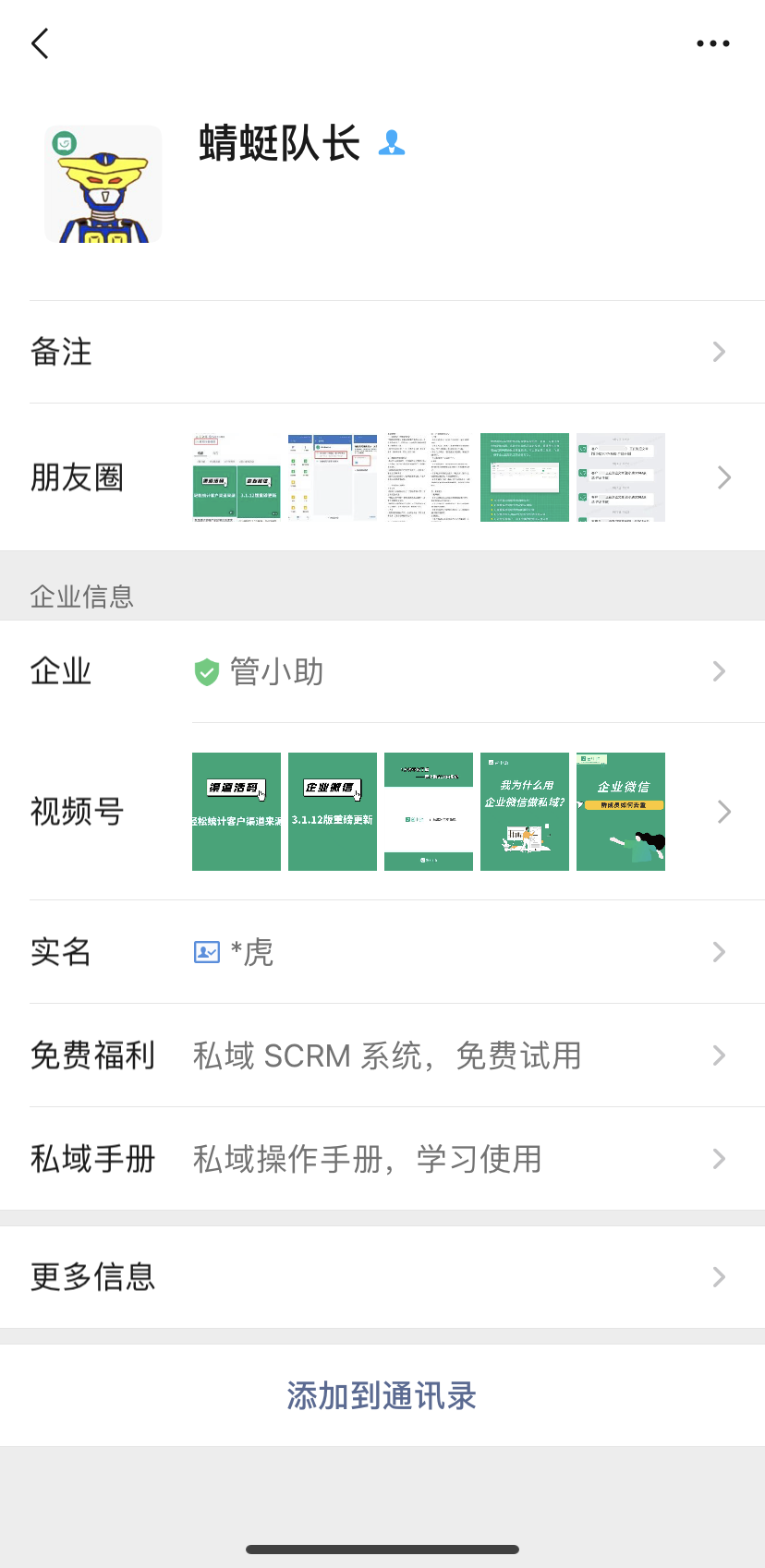Open the 实名 real-name info row
Viewport: 765px width, 1568px height.
pos(382,952)
